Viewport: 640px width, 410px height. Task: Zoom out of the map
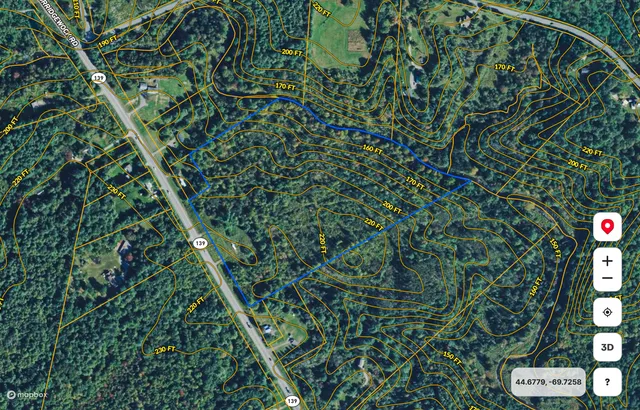pyautogui.click(x=607, y=279)
